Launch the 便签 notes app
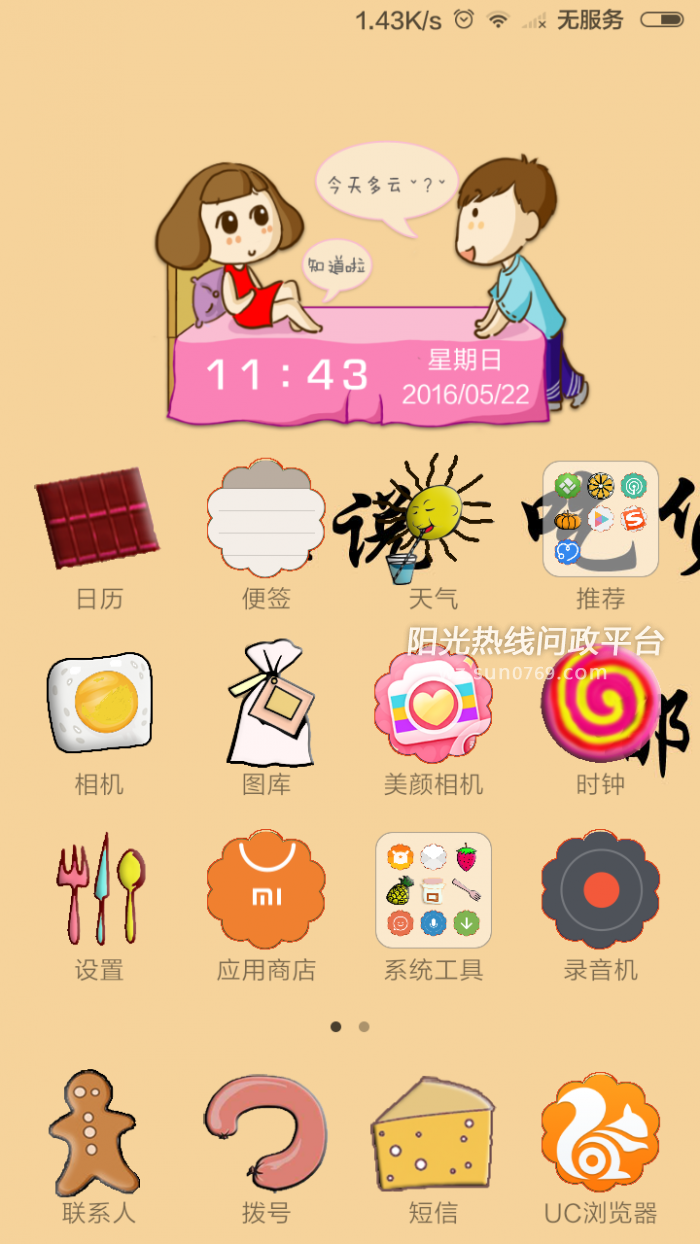The image size is (700, 1244). click(x=266, y=518)
